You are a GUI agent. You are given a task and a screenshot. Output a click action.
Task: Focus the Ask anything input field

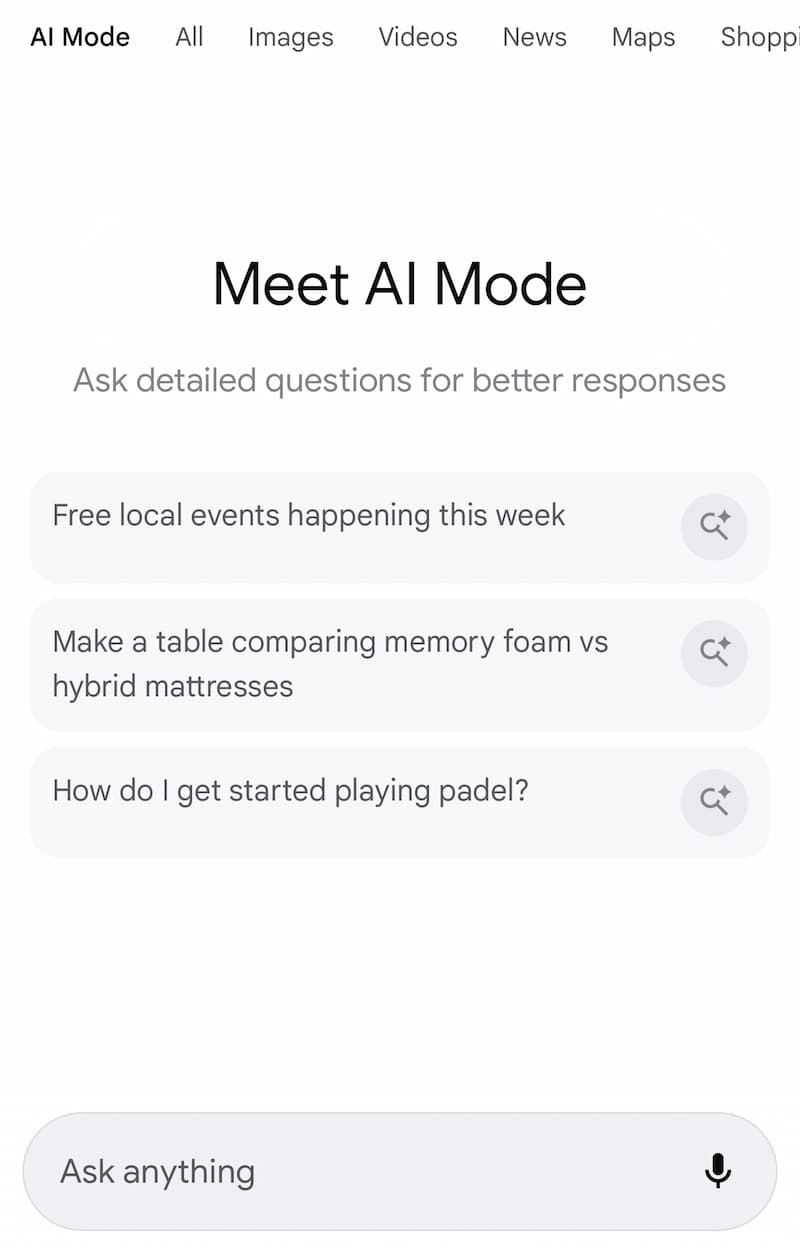click(x=360, y=1171)
